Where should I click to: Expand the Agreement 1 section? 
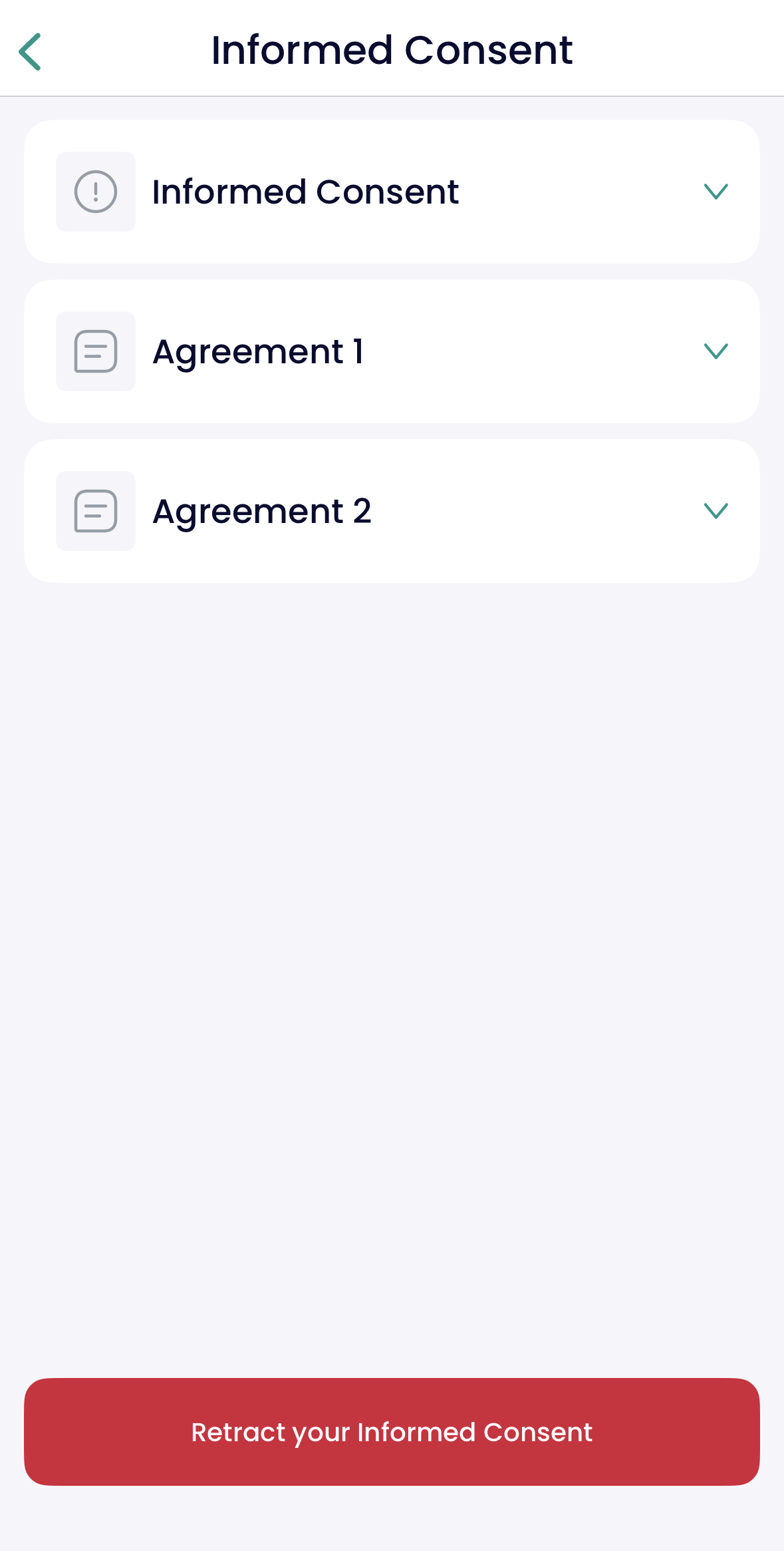(716, 351)
